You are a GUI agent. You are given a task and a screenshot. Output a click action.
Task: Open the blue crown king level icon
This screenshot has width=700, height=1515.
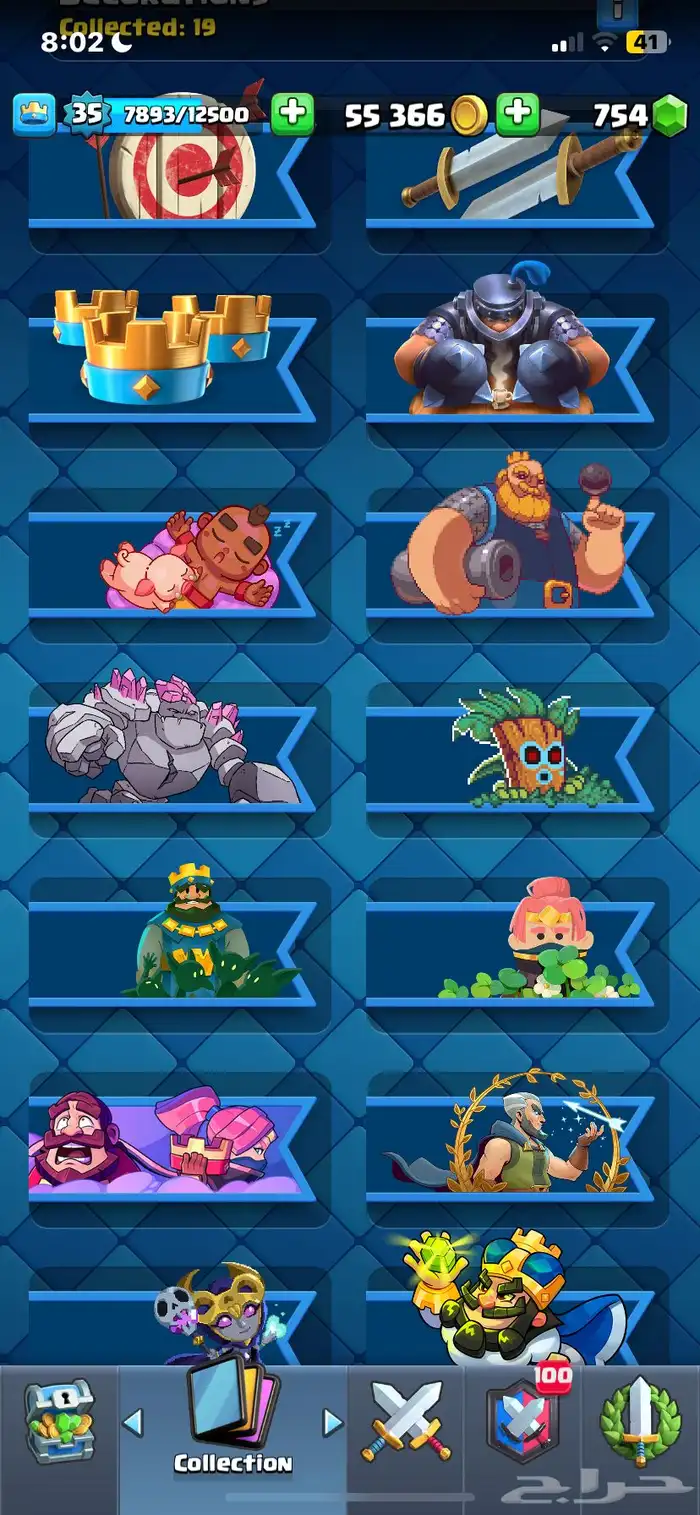33,115
